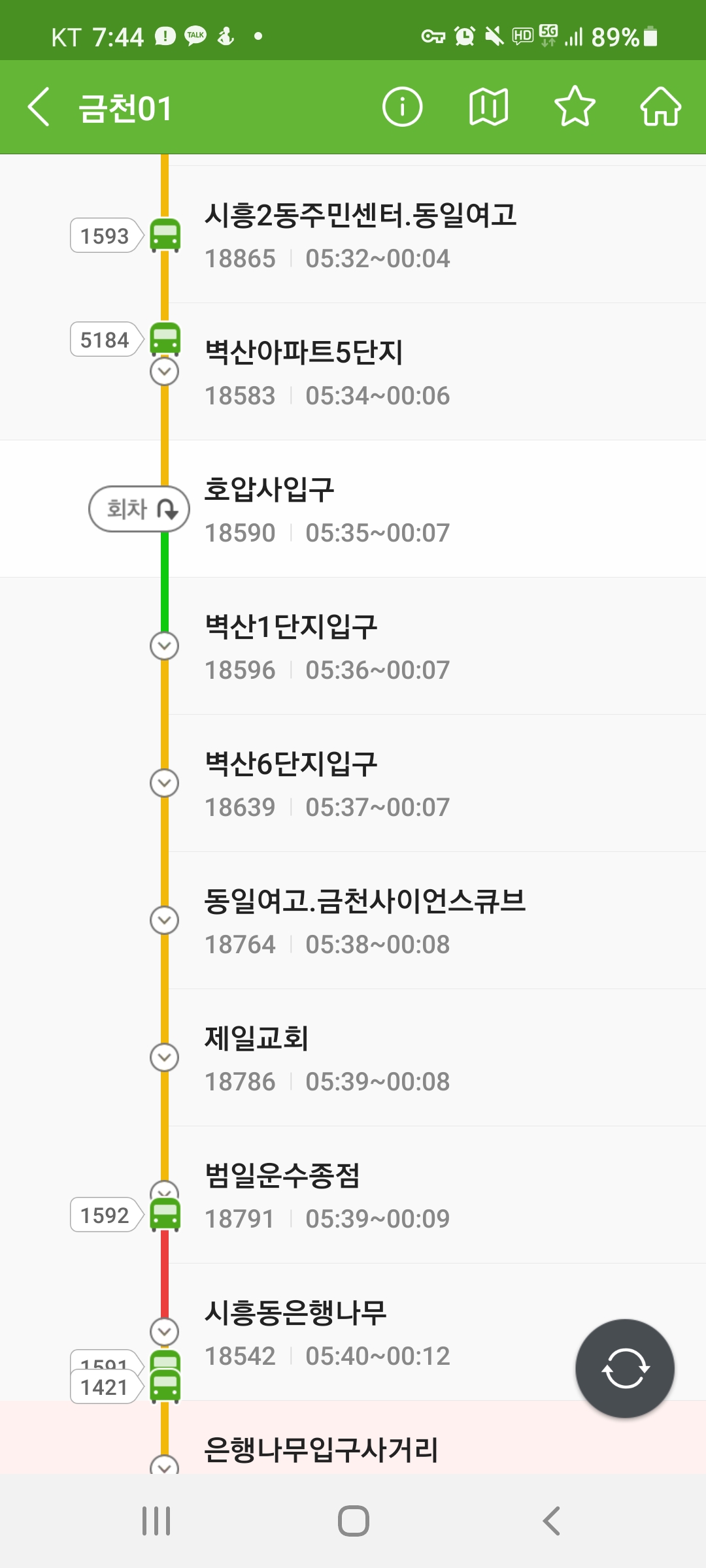
Task: Open the 제일교회 stop
Action: [392, 1058]
